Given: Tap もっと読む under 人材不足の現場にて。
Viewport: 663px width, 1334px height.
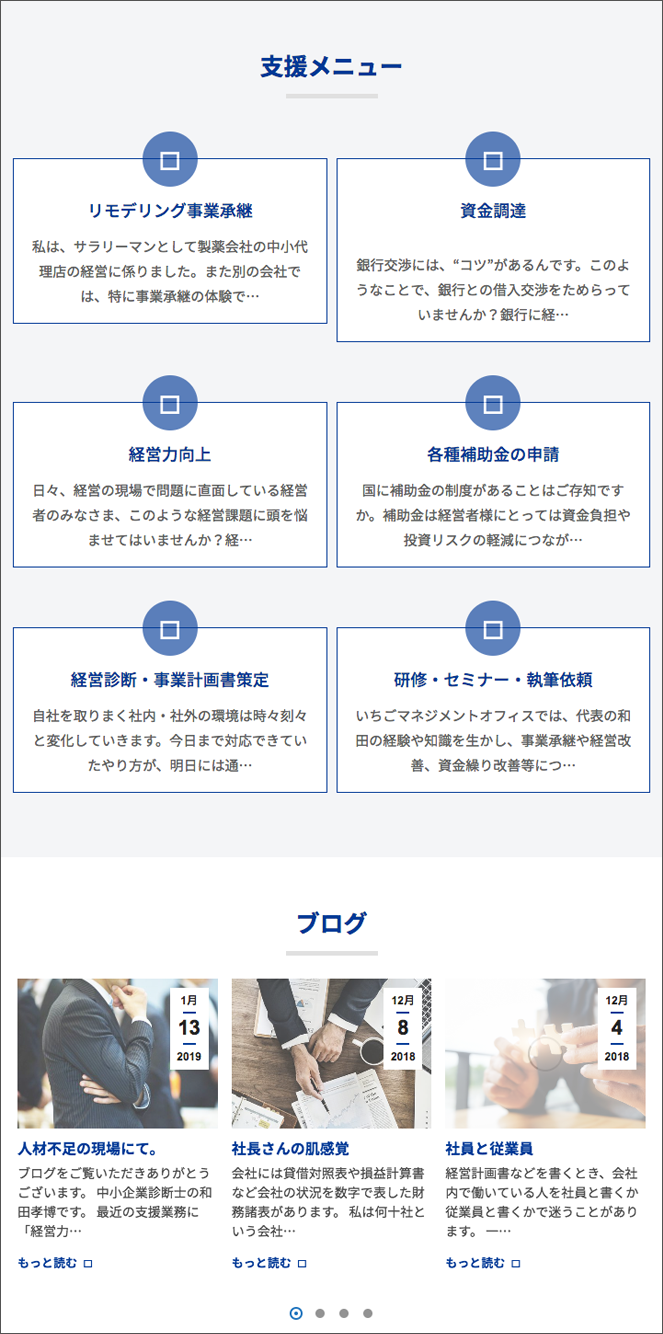Looking at the screenshot, I should pyautogui.click(x=55, y=1263).
